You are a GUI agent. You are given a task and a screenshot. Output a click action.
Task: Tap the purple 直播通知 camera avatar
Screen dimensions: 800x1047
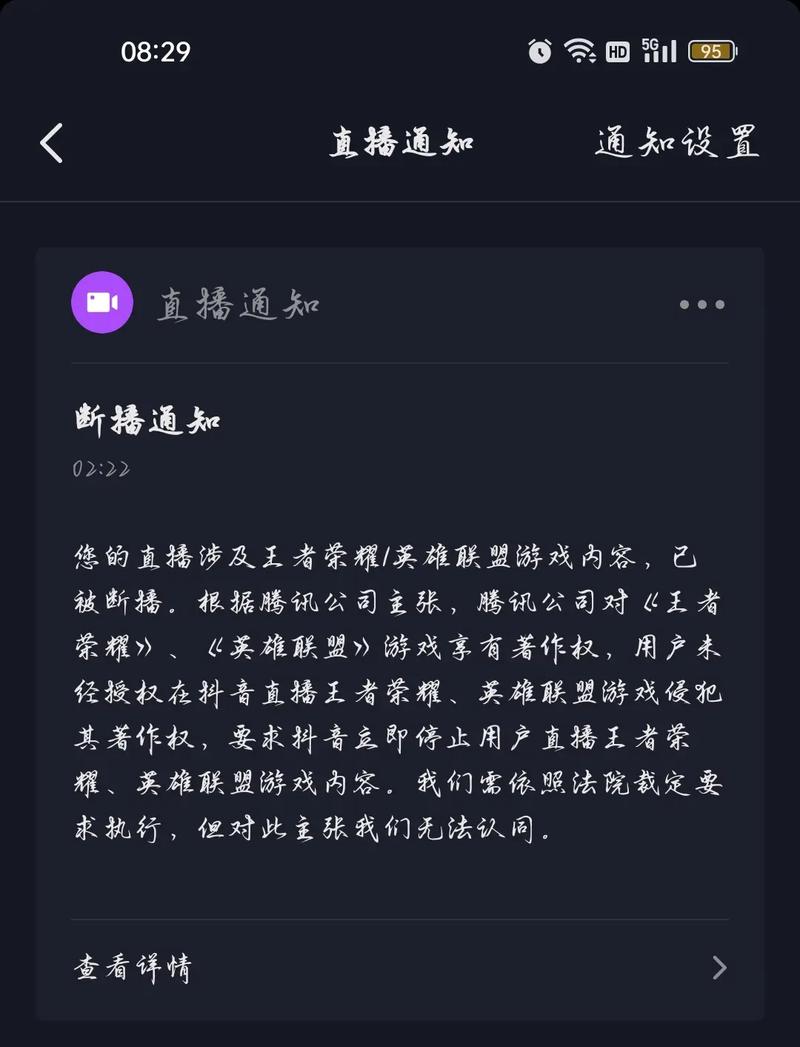[102, 303]
